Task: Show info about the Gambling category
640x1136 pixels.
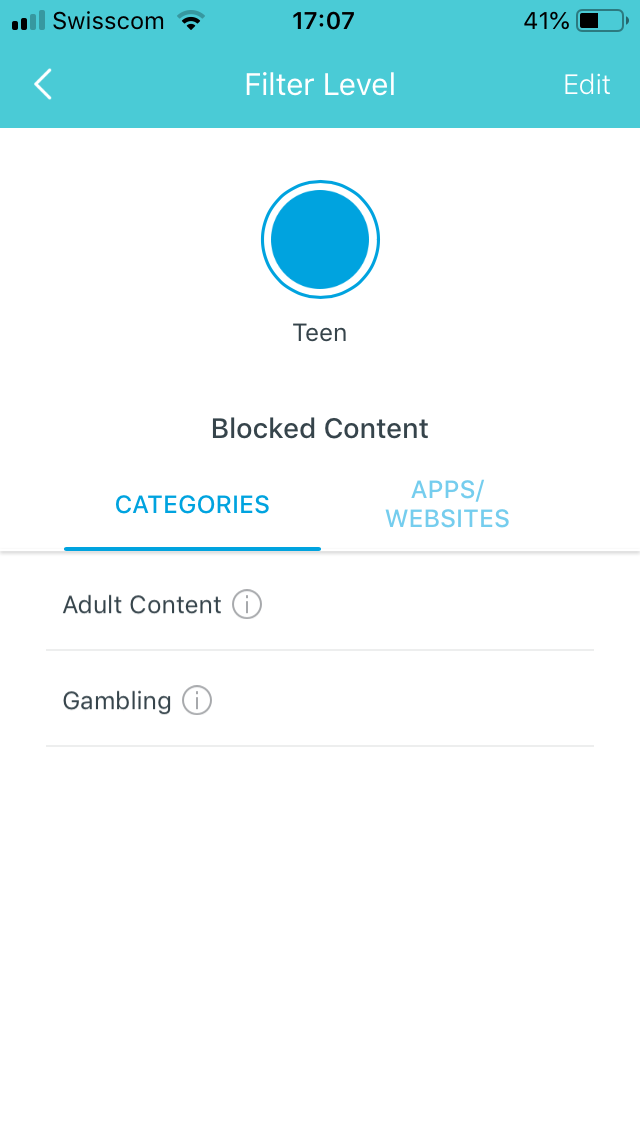Action: (x=197, y=701)
